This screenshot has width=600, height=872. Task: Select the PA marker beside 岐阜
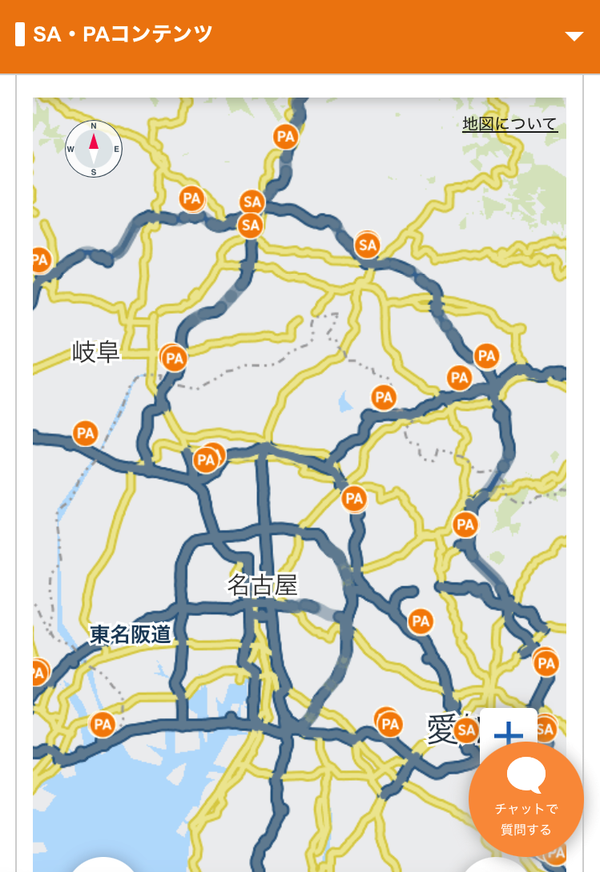pyautogui.click(x=174, y=358)
